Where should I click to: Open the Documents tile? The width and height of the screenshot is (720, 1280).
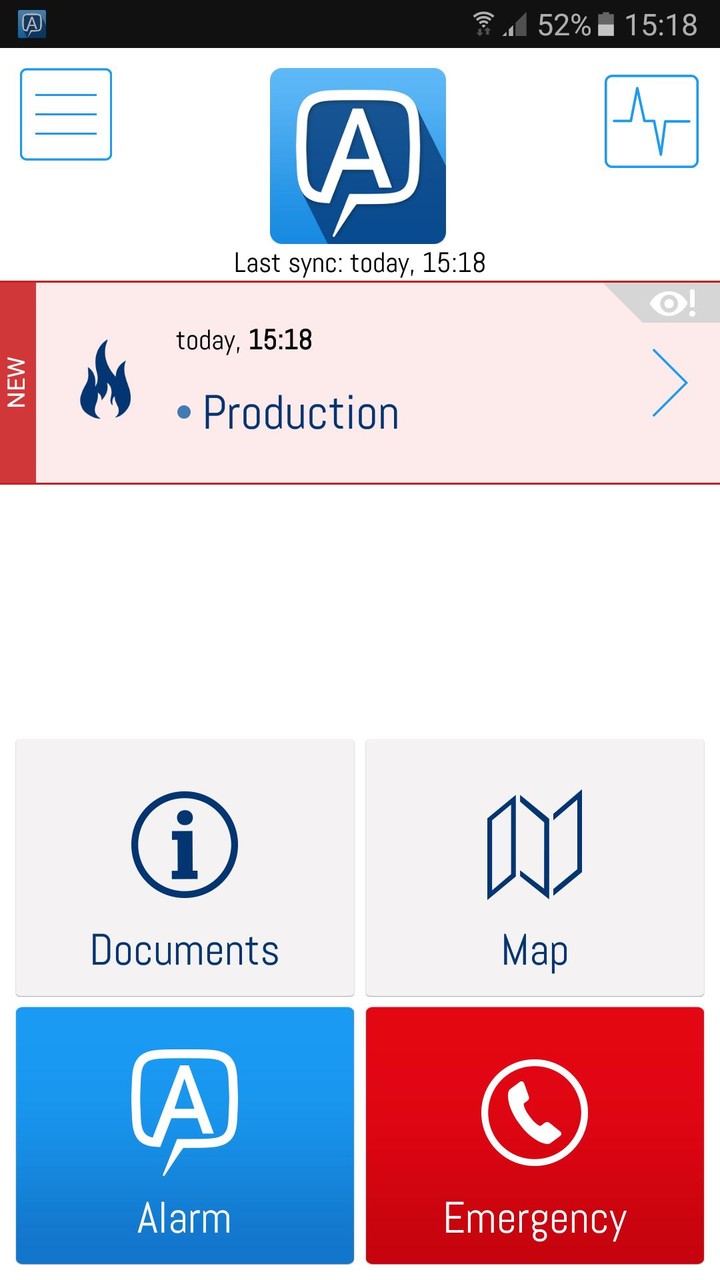[x=185, y=868]
